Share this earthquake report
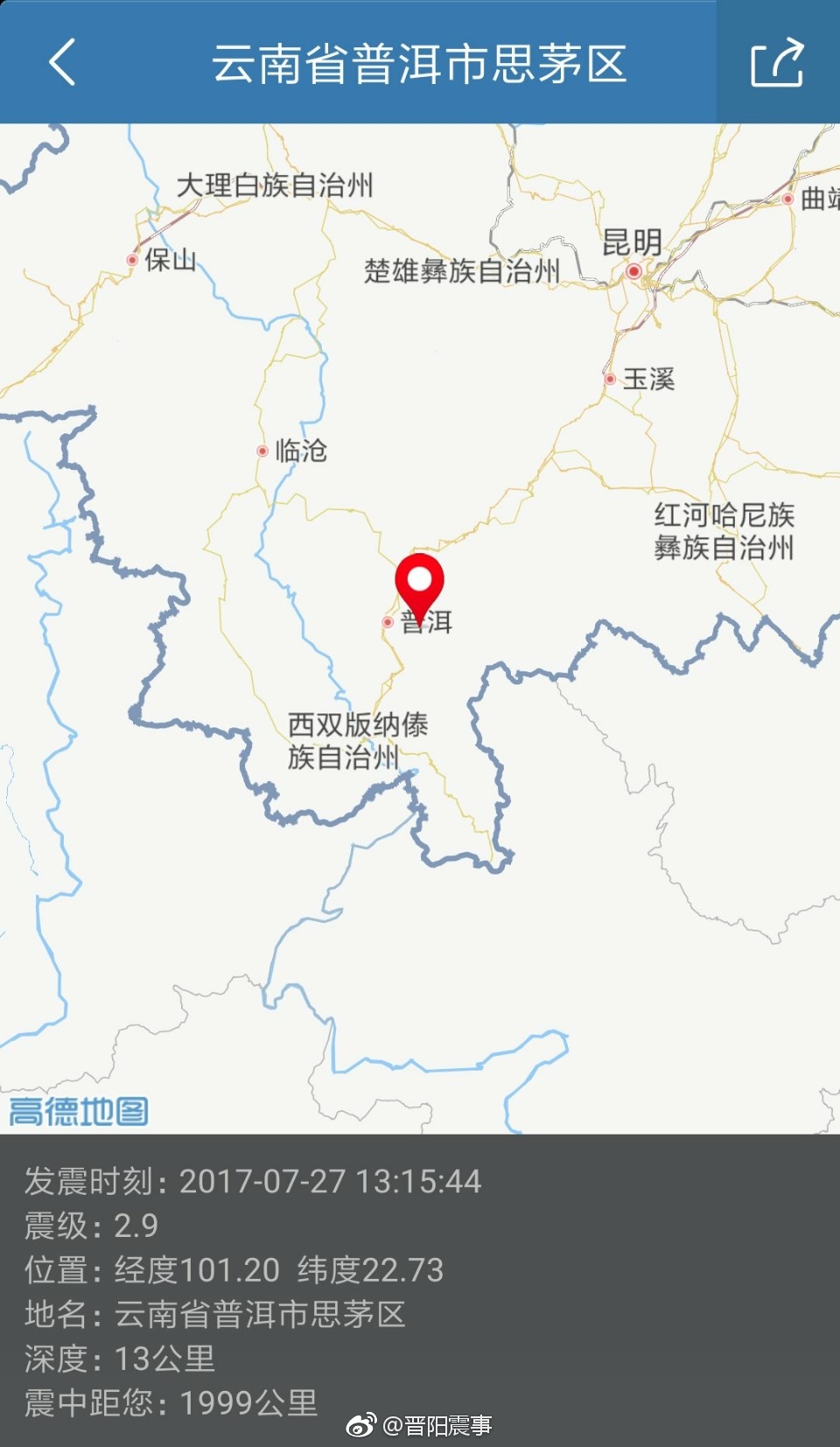This screenshot has height=1447, width=840. pyautogui.click(x=777, y=62)
